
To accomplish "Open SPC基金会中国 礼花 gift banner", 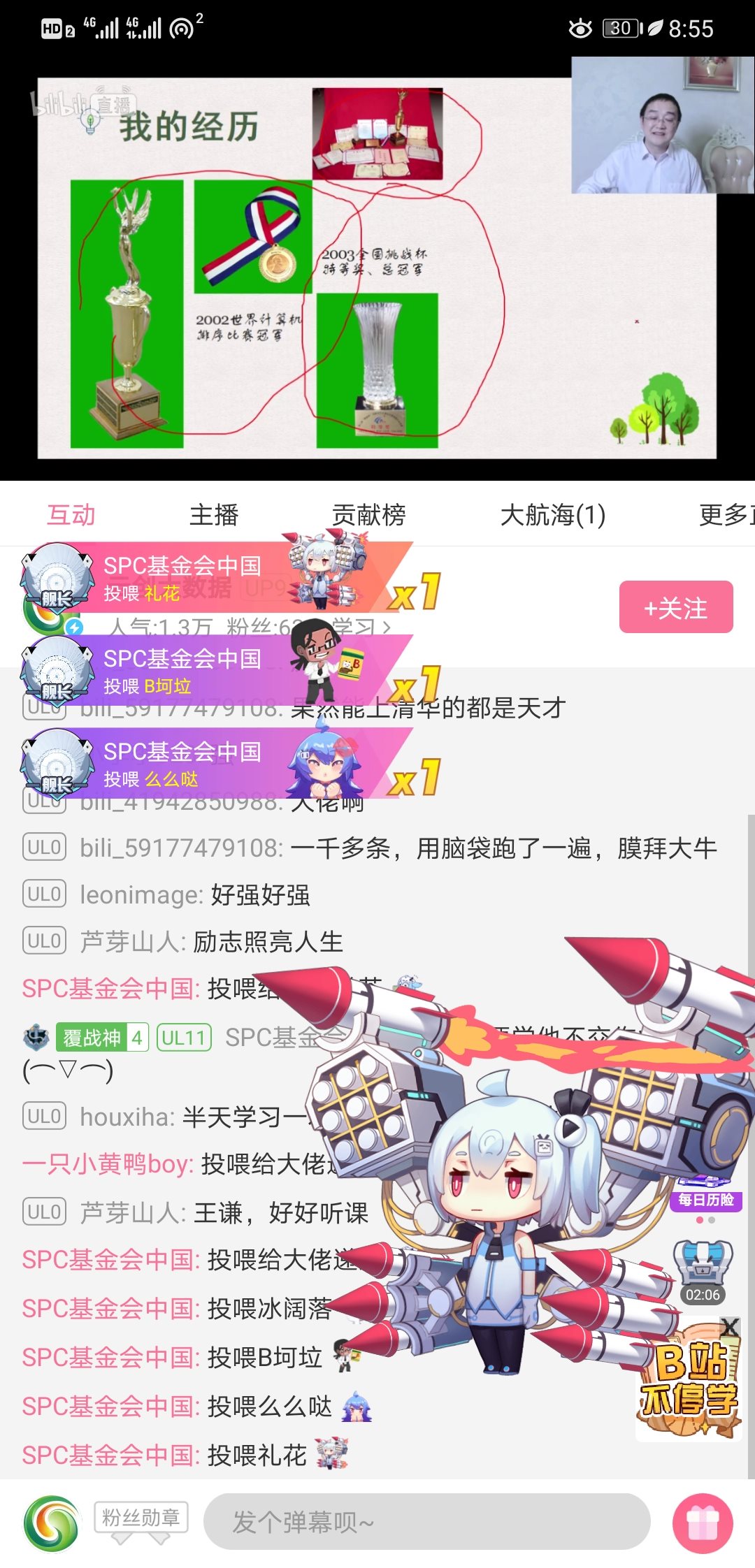I will (210, 579).
